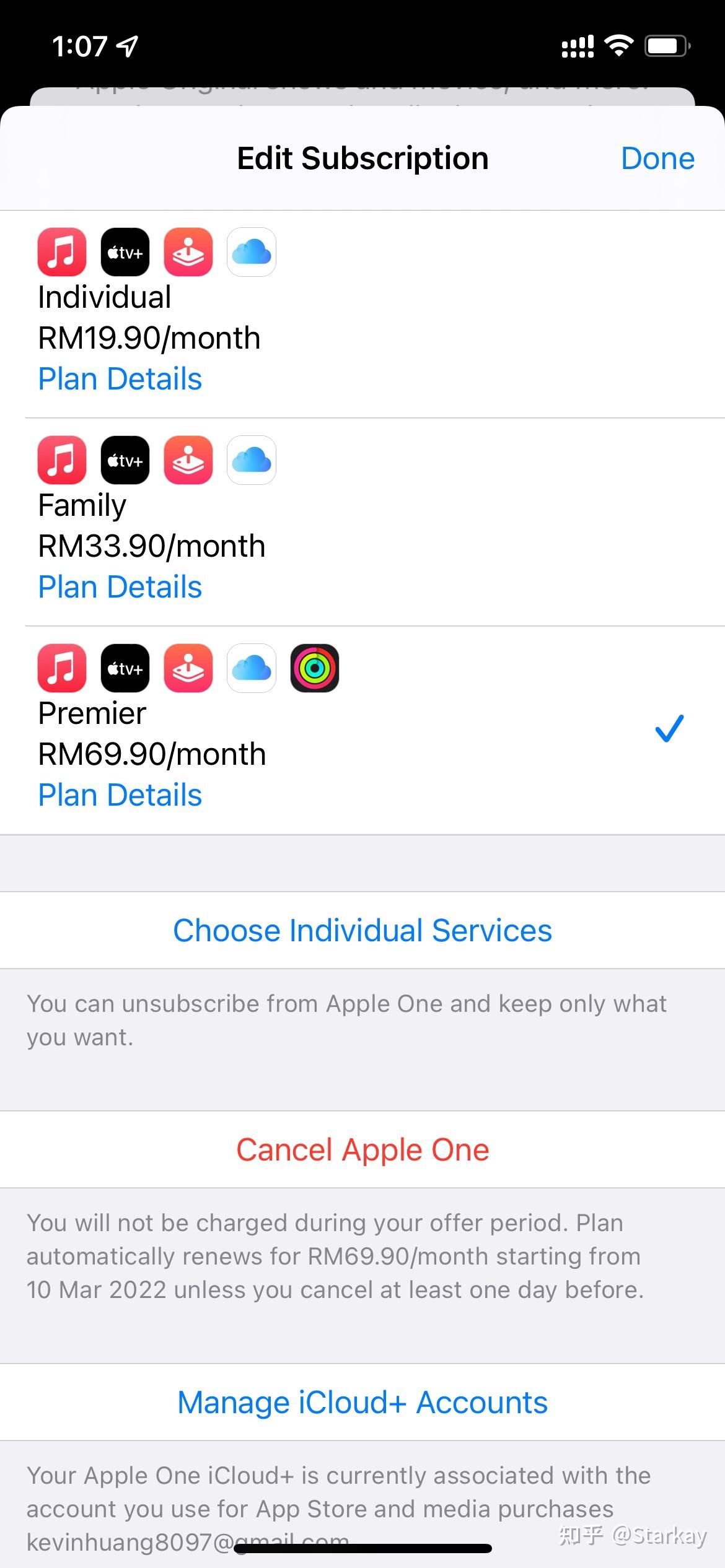Tap Done to close the sheet

659,158
